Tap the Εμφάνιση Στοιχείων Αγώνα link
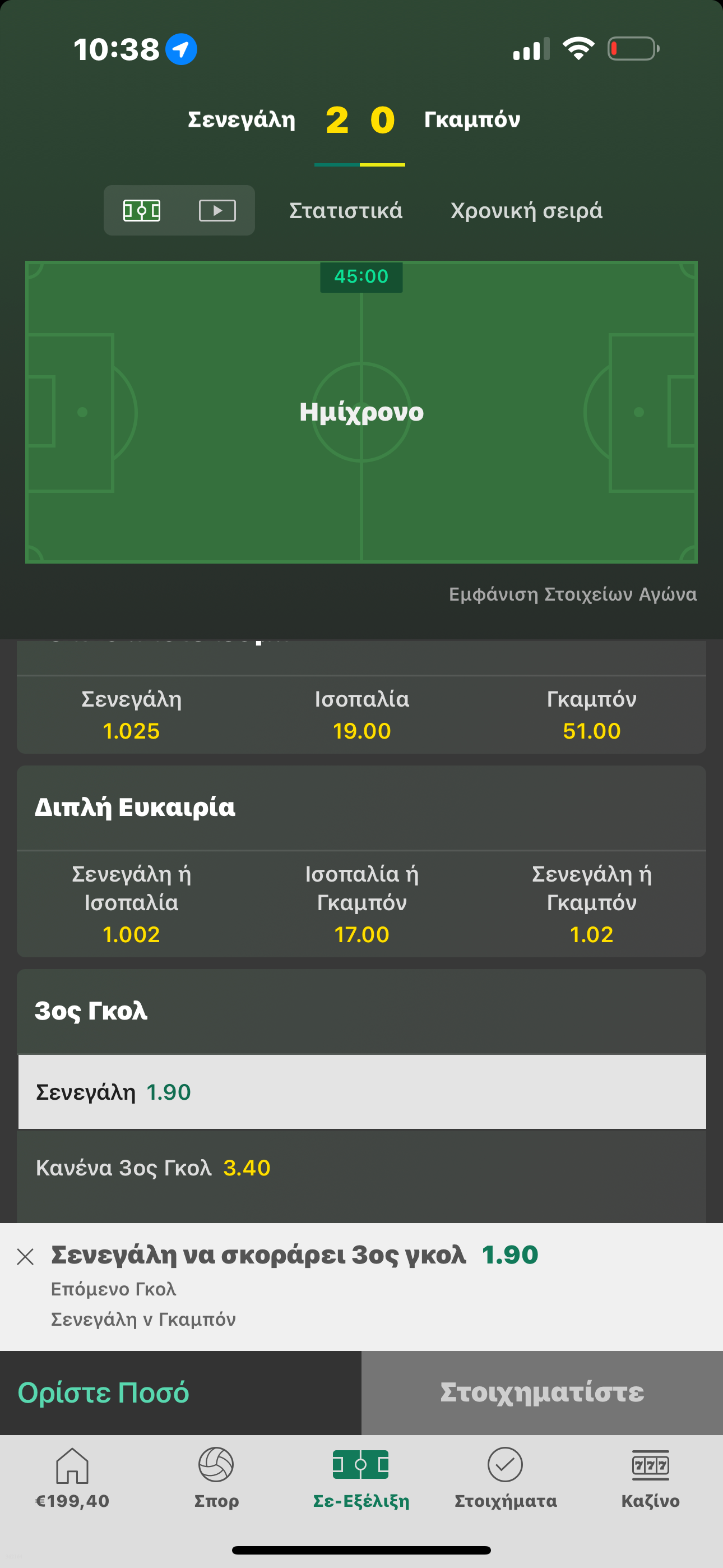This screenshot has width=723, height=1568. tap(572, 594)
